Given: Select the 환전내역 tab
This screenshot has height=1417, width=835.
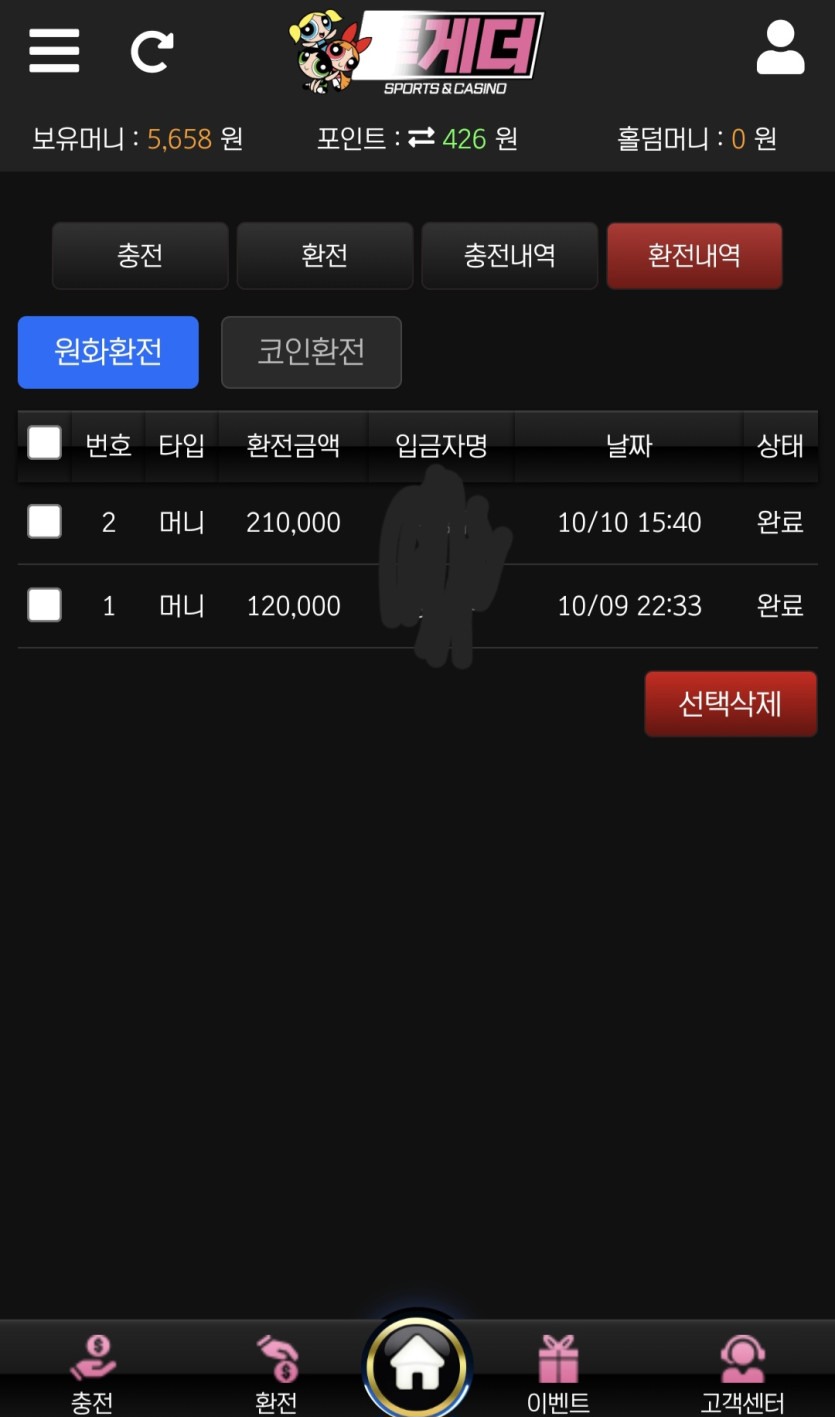Looking at the screenshot, I should tap(694, 256).
